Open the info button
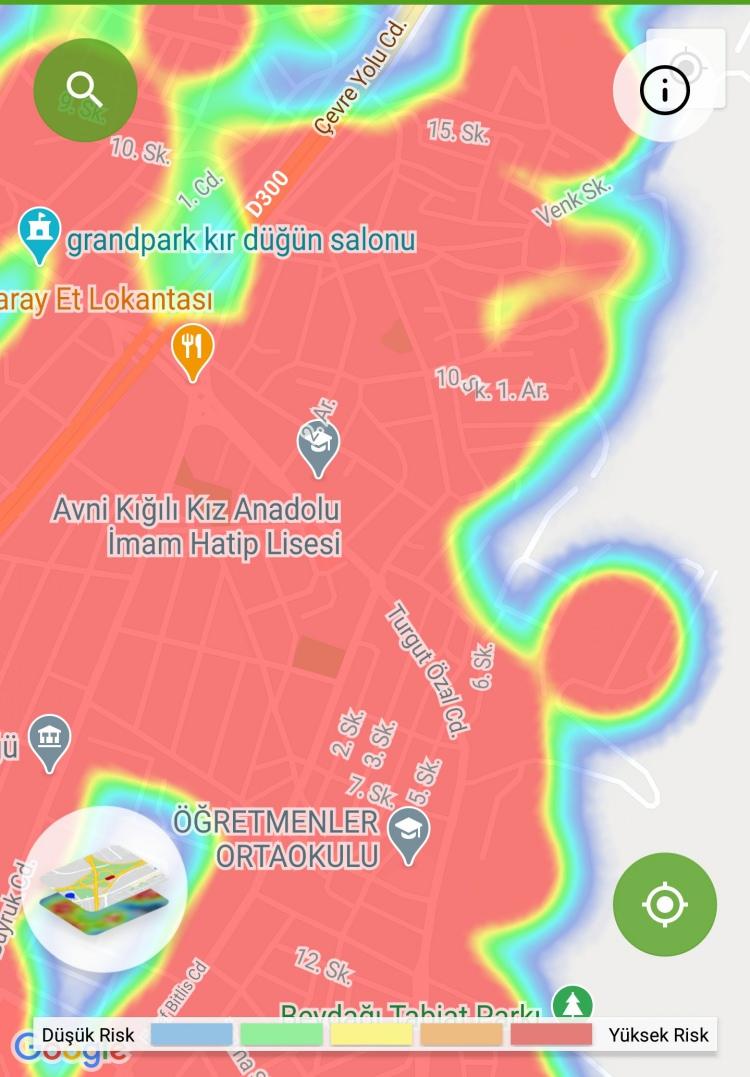The image size is (750, 1077). pyautogui.click(x=665, y=91)
